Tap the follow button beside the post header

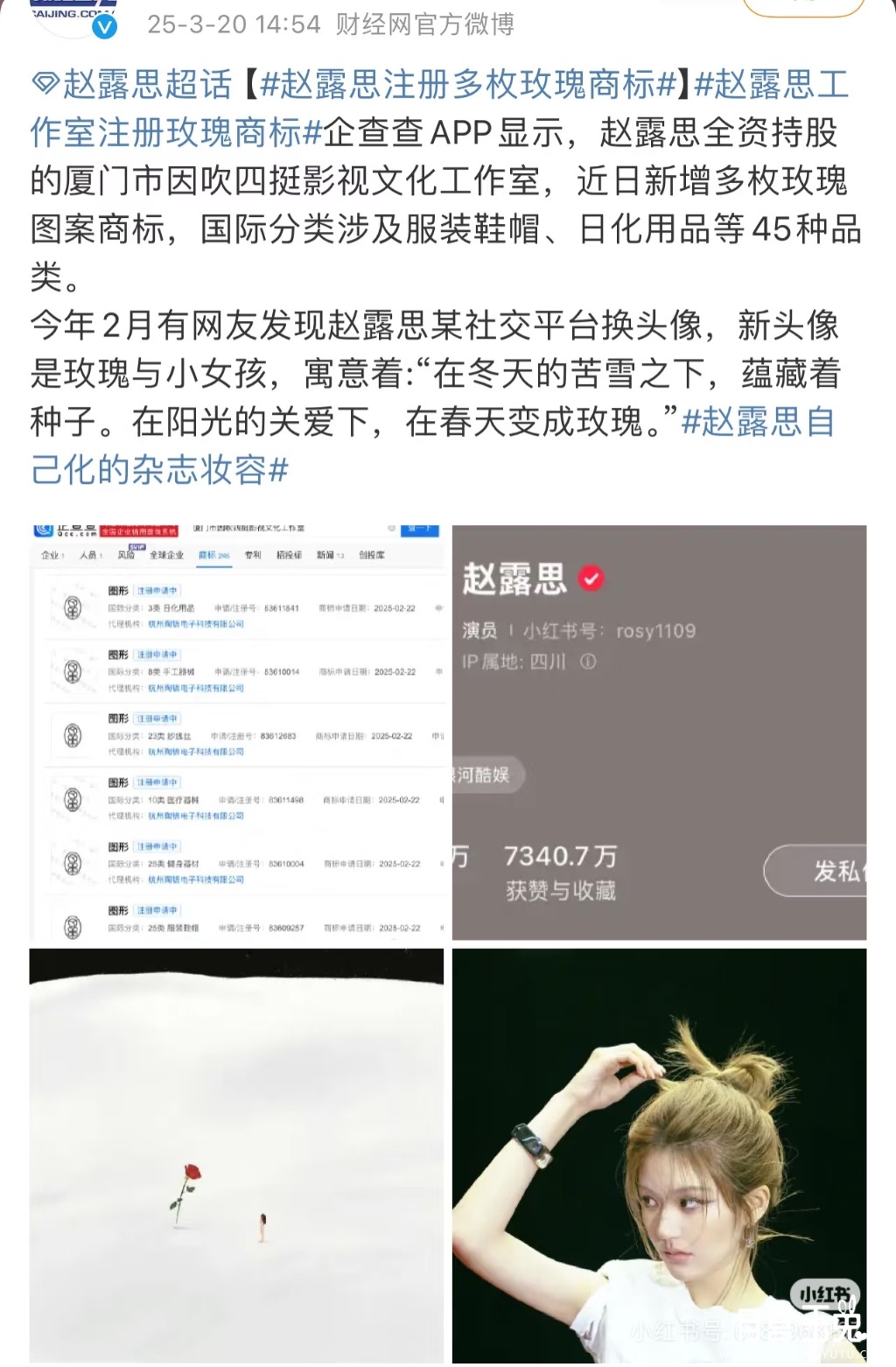pos(803,7)
